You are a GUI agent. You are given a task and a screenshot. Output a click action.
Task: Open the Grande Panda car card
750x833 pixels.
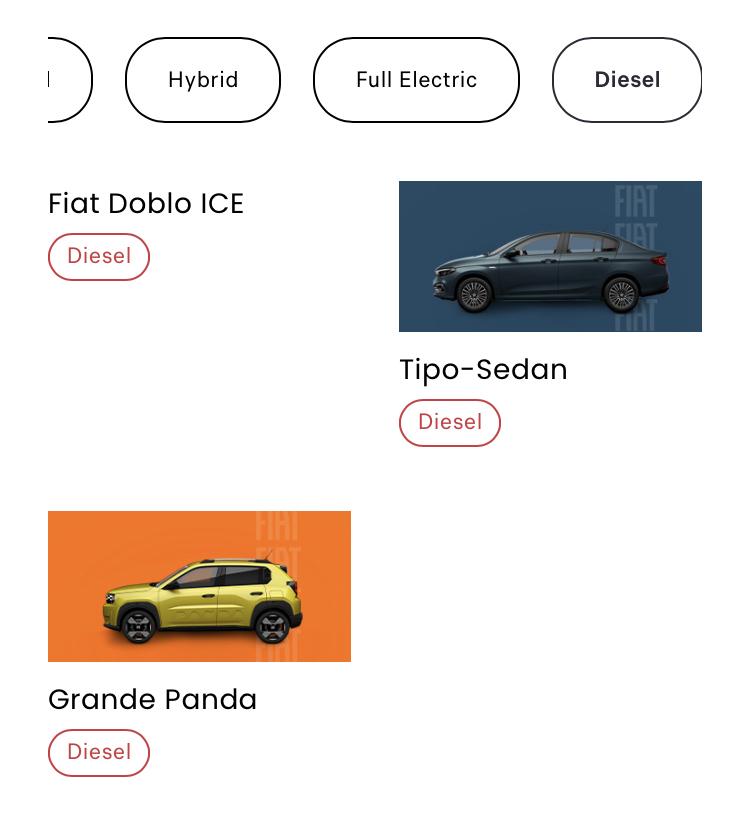pos(199,587)
